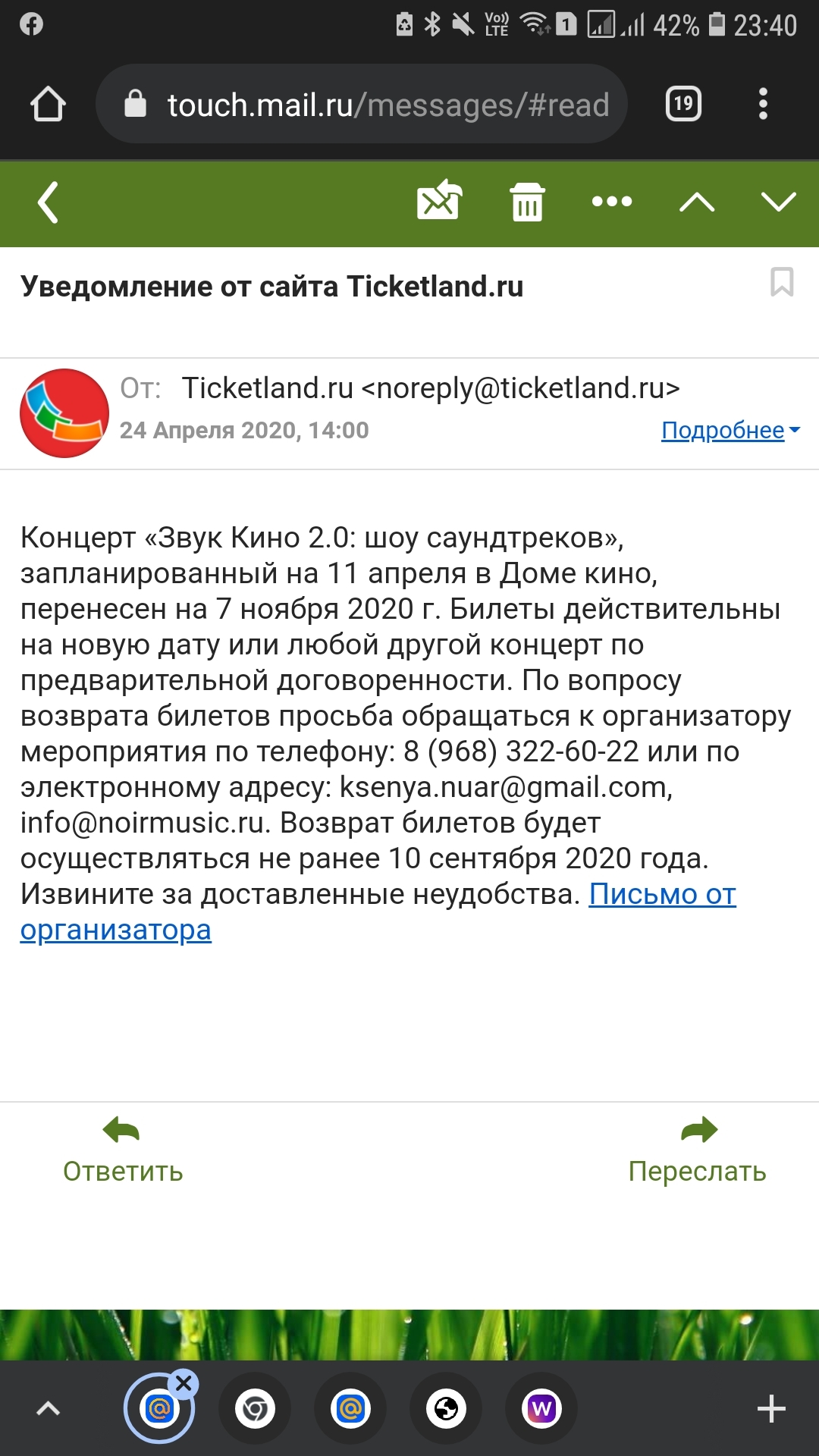Jump to the previous message arrow
The width and height of the screenshot is (819, 1456).
pos(696,202)
